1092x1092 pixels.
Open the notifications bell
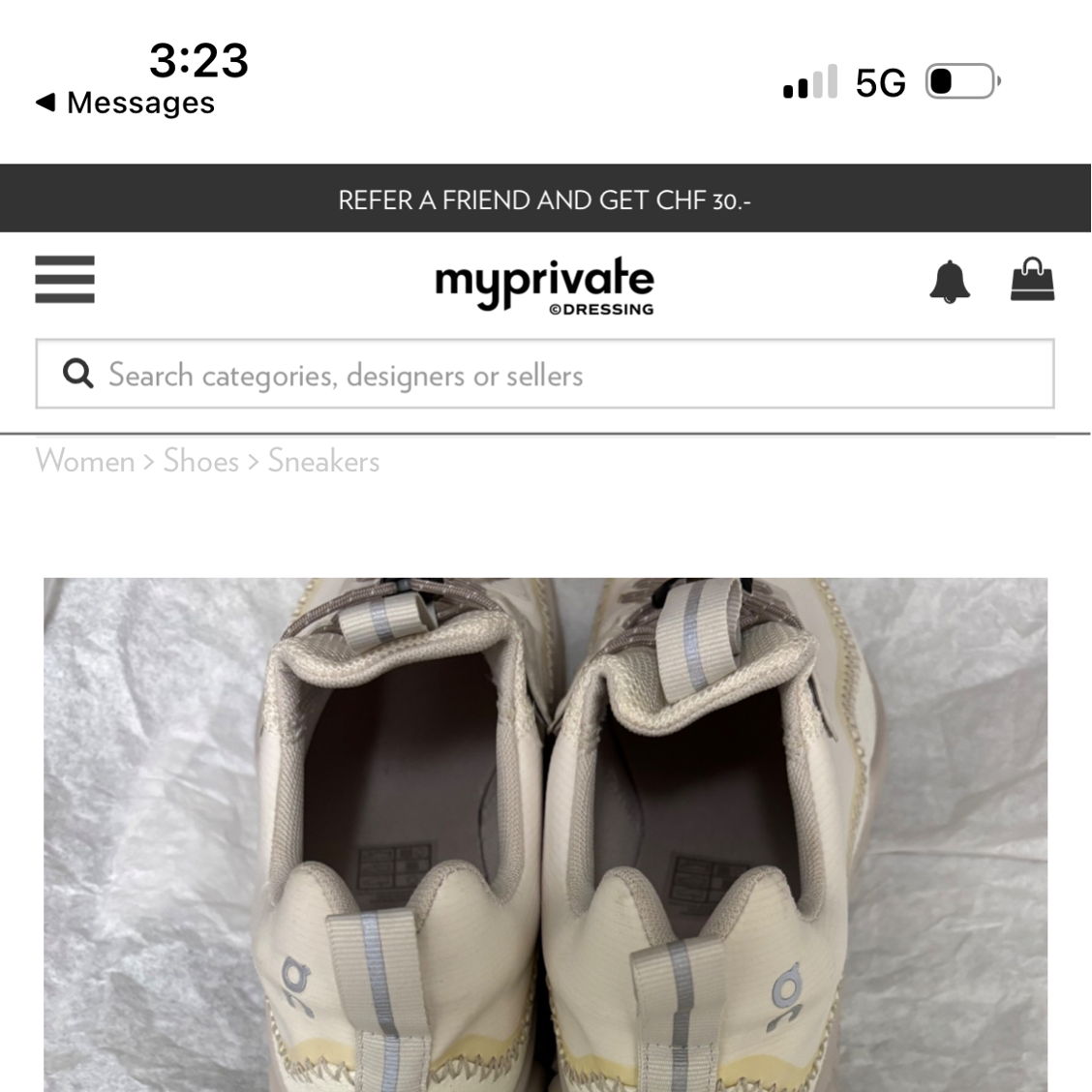(950, 282)
